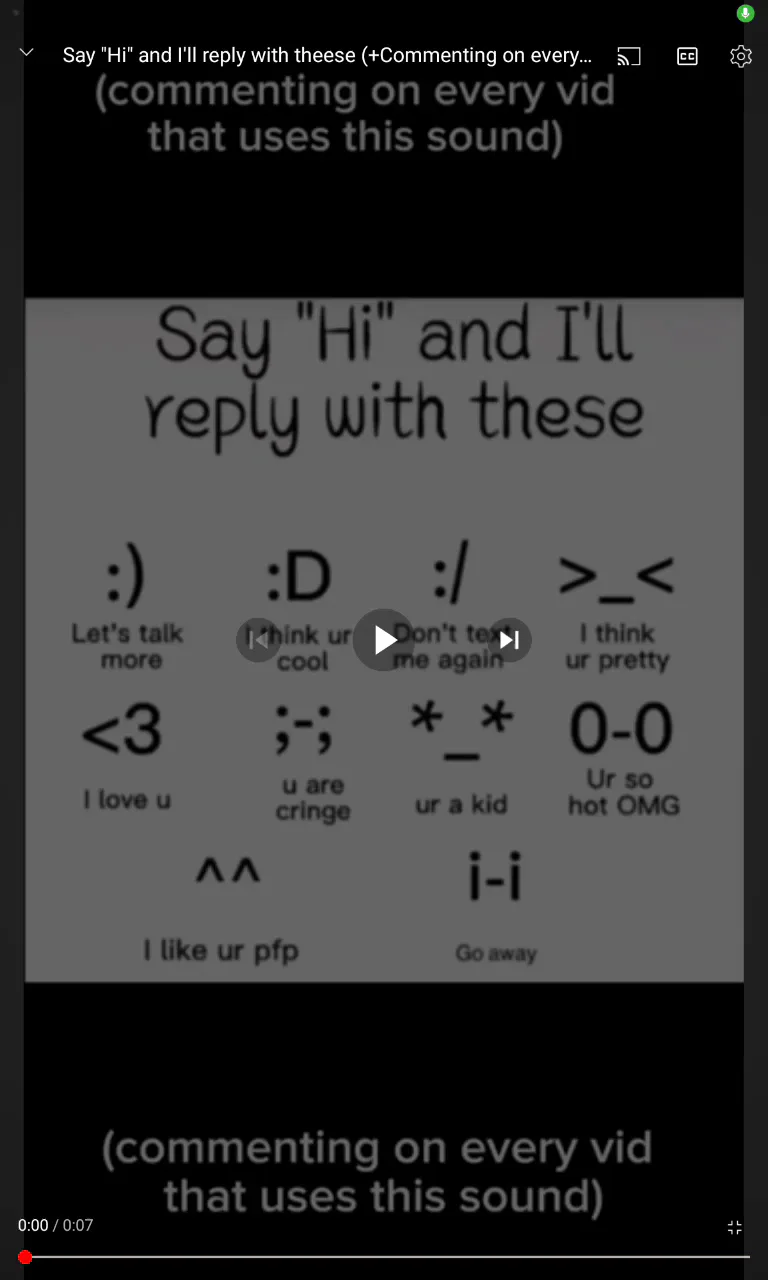768x1280 pixels.
Task: Skip to the next video
Action: 509,640
